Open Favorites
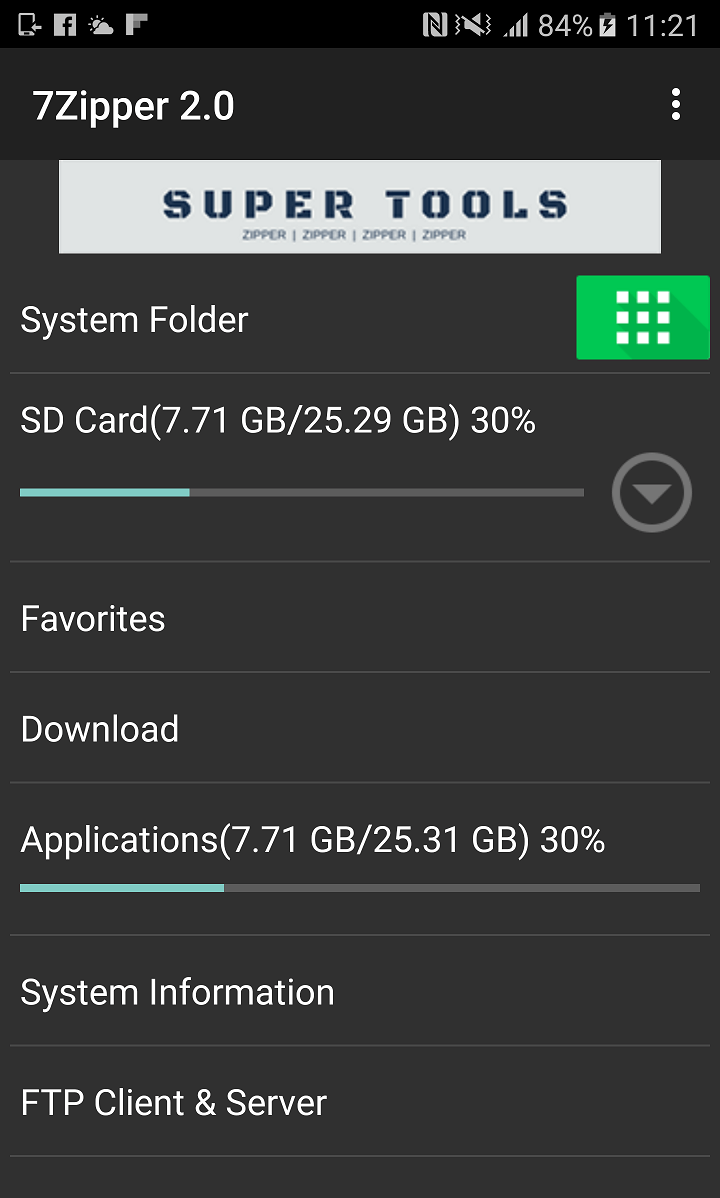This screenshot has width=720, height=1198. tap(360, 617)
